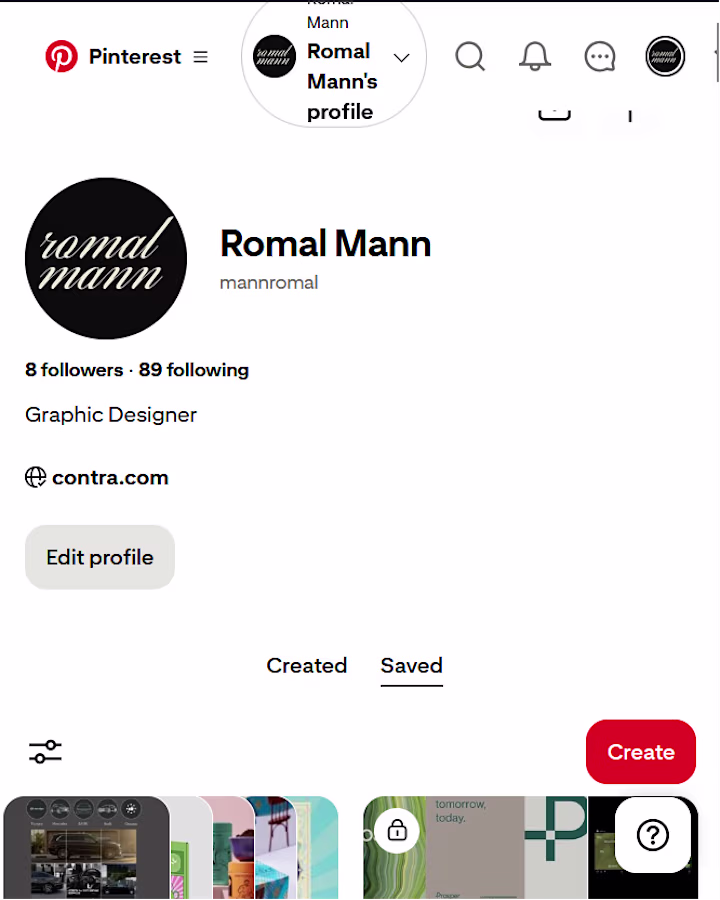Expand Romal Mann's profile dropdown
Image resolution: width=720 pixels, height=900 pixels.
401,58
